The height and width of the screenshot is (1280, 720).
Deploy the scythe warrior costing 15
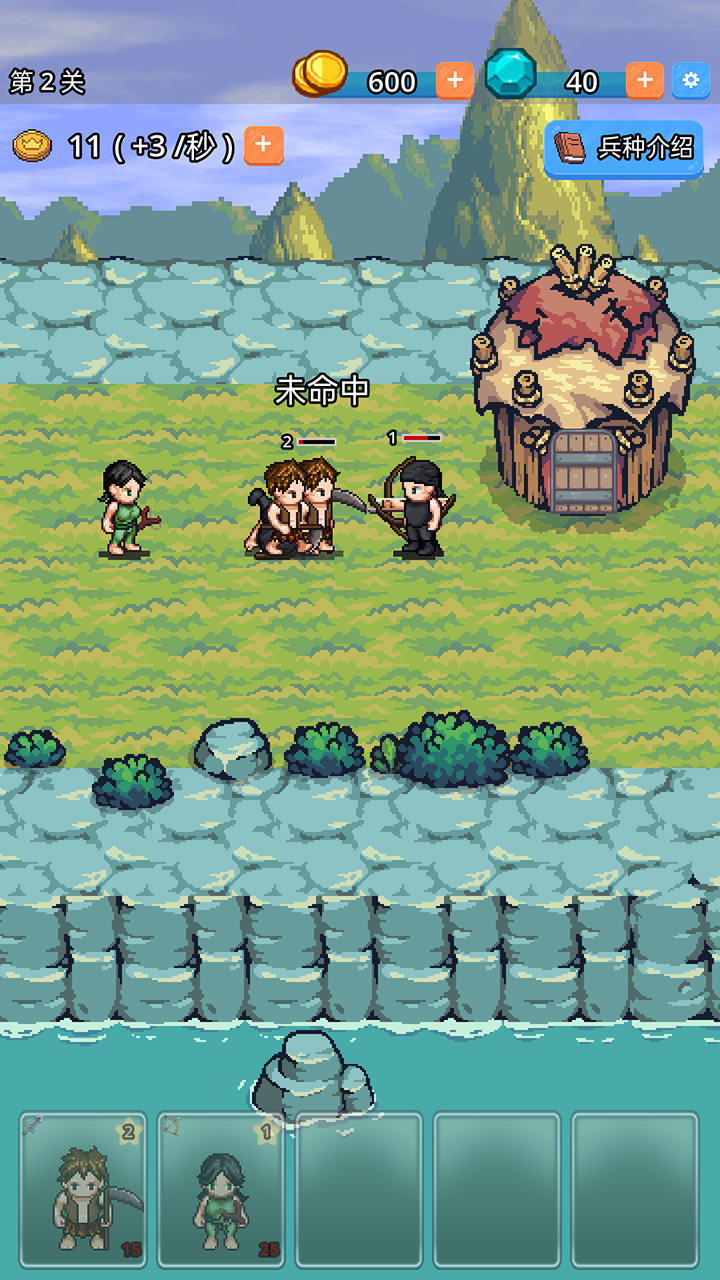[83, 1190]
